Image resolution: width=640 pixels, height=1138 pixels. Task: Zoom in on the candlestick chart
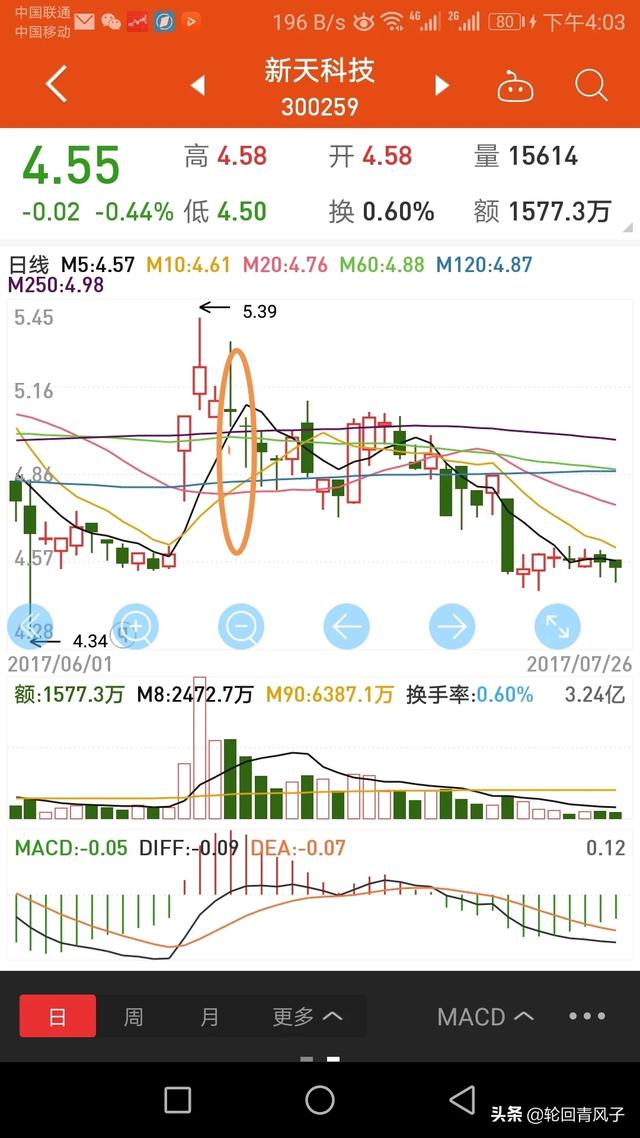[x=136, y=627]
